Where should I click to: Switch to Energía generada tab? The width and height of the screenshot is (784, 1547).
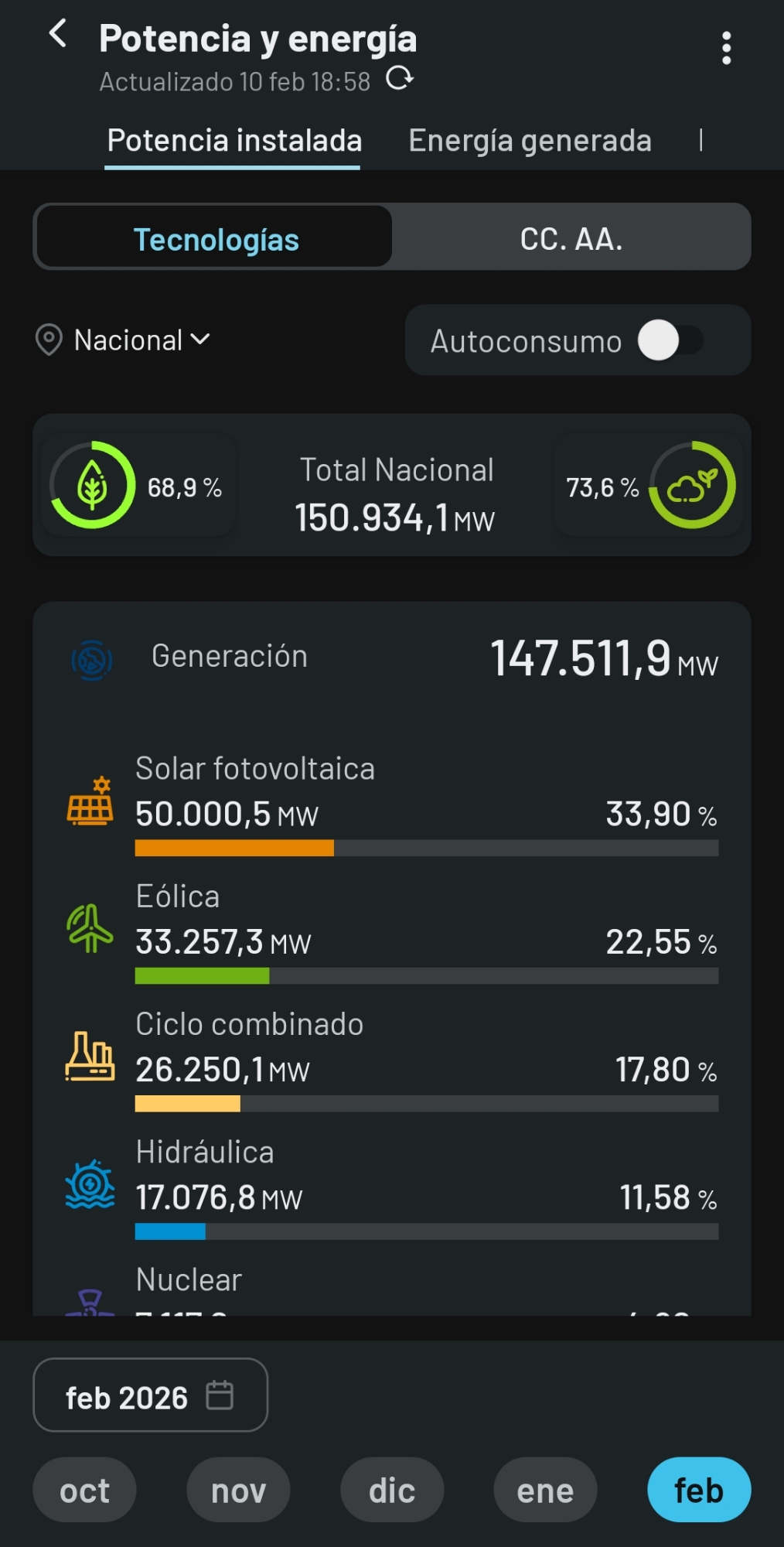530,141
